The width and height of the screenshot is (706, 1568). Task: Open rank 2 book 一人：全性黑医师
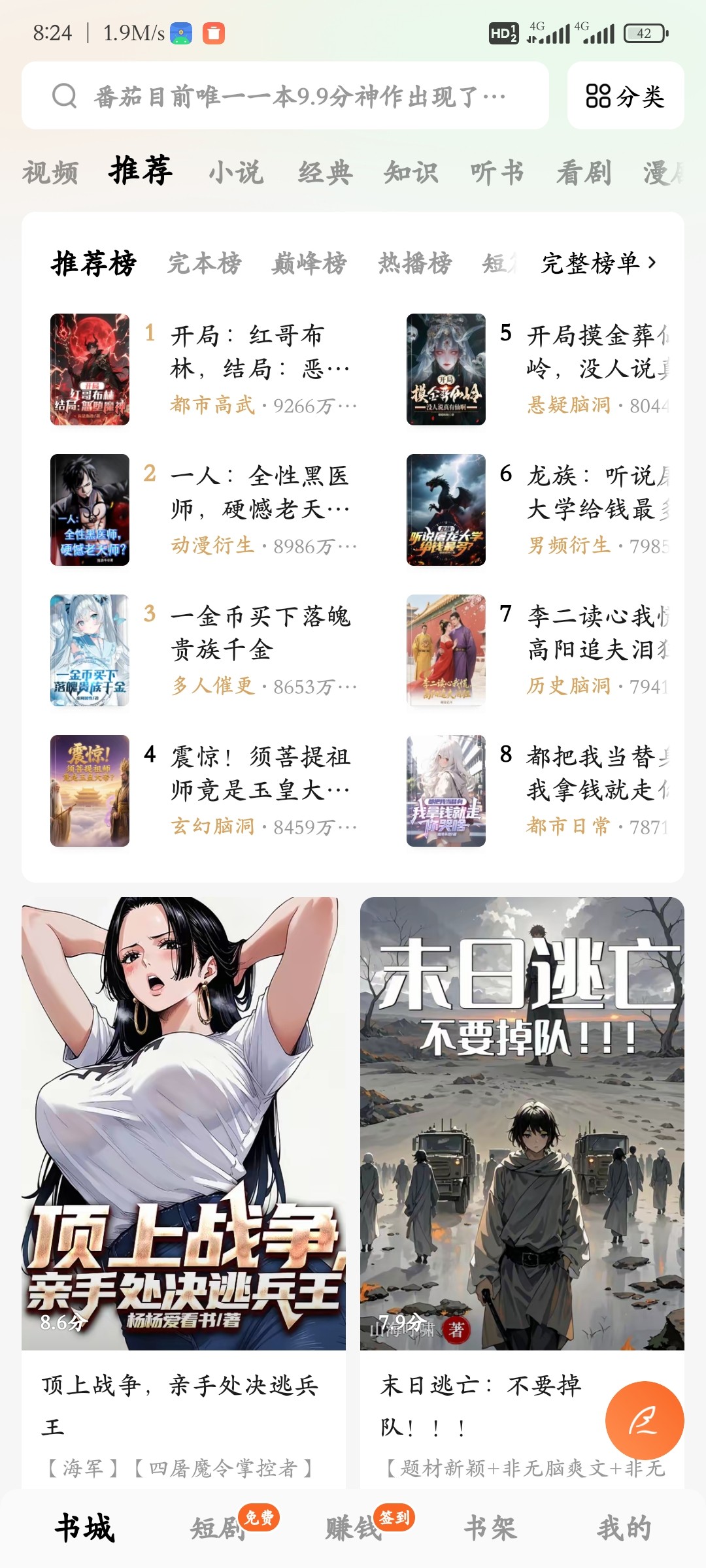[248, 510]
